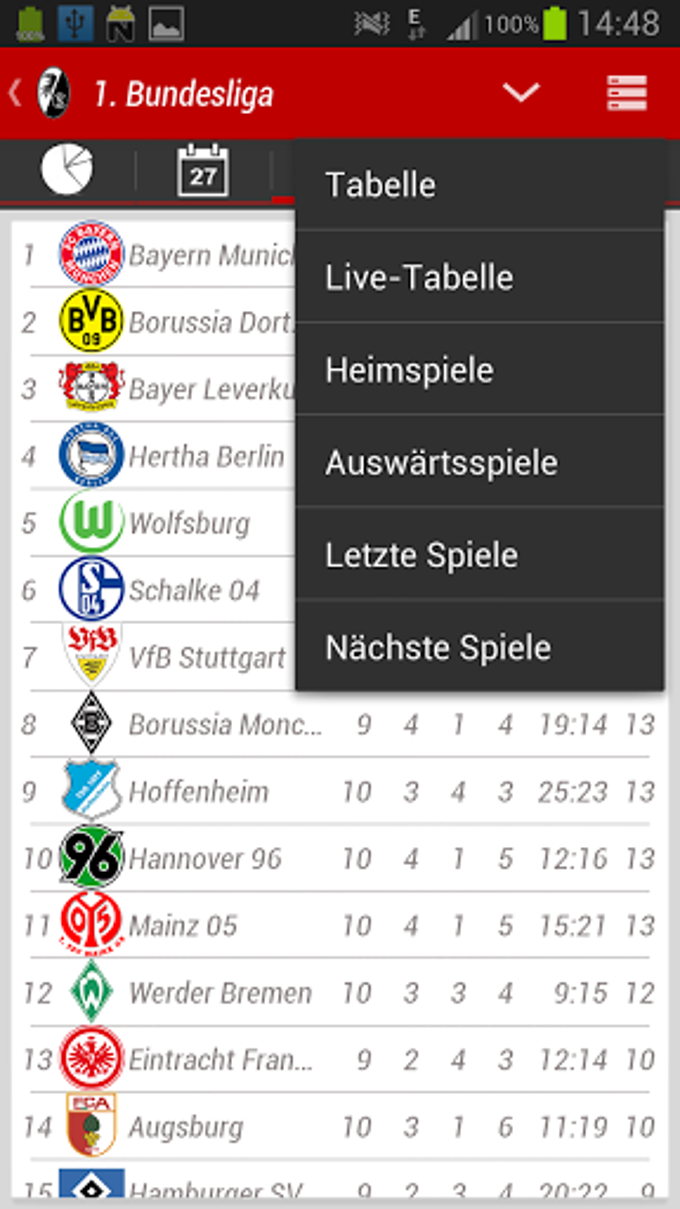
Task: Open Mainz 05 team row
Action: [339, 925]
